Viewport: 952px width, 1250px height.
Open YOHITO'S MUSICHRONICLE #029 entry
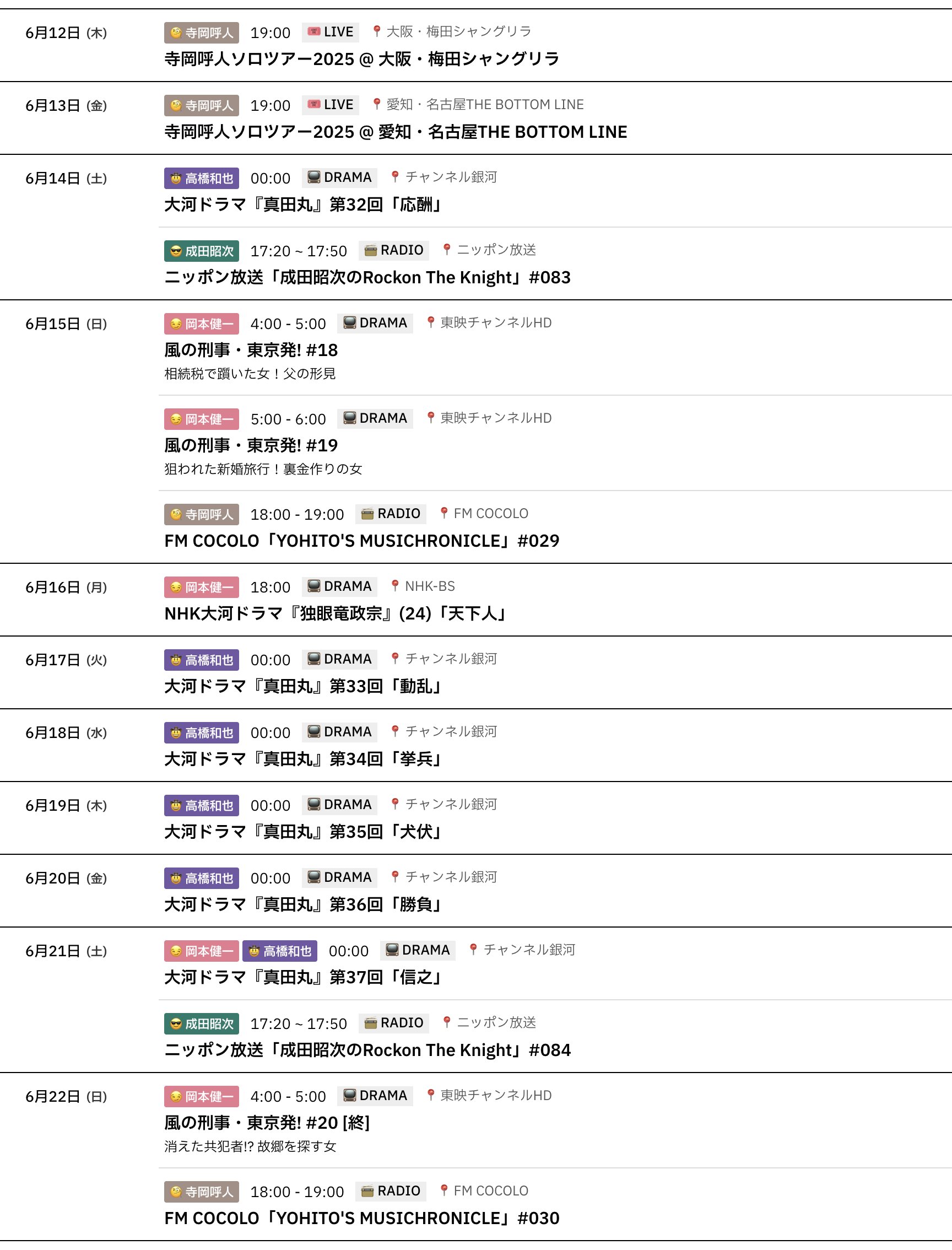(x=361, y=540)
